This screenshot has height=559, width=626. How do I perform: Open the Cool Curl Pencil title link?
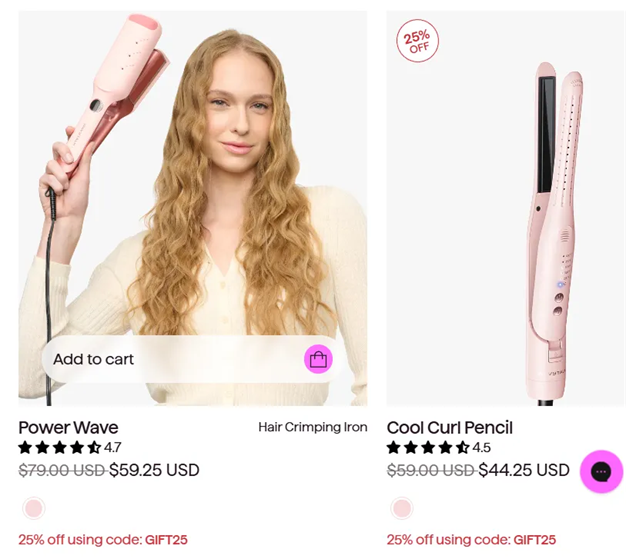point(449,427)
